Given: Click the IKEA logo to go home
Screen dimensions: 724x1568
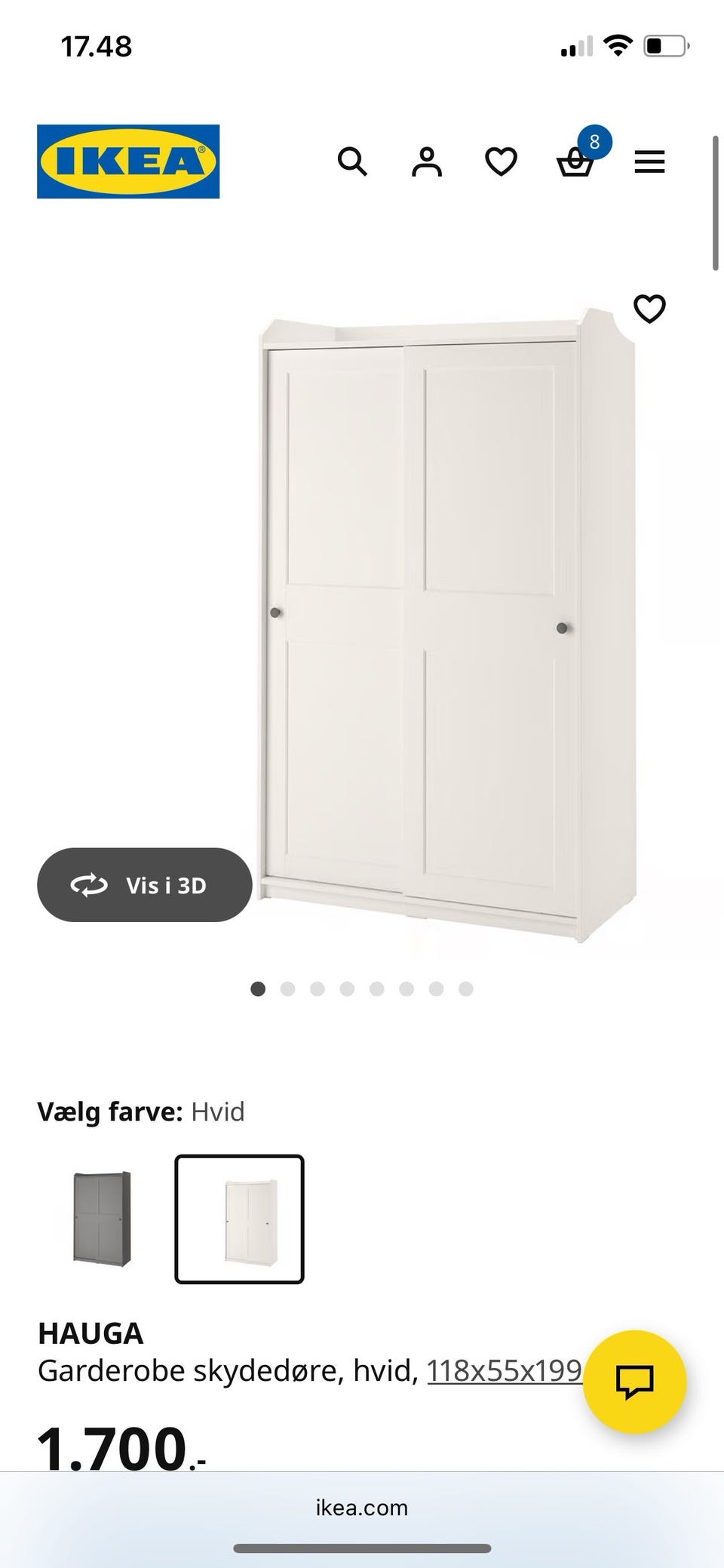Looking at the screenshot, I should (x=128, y=160).
